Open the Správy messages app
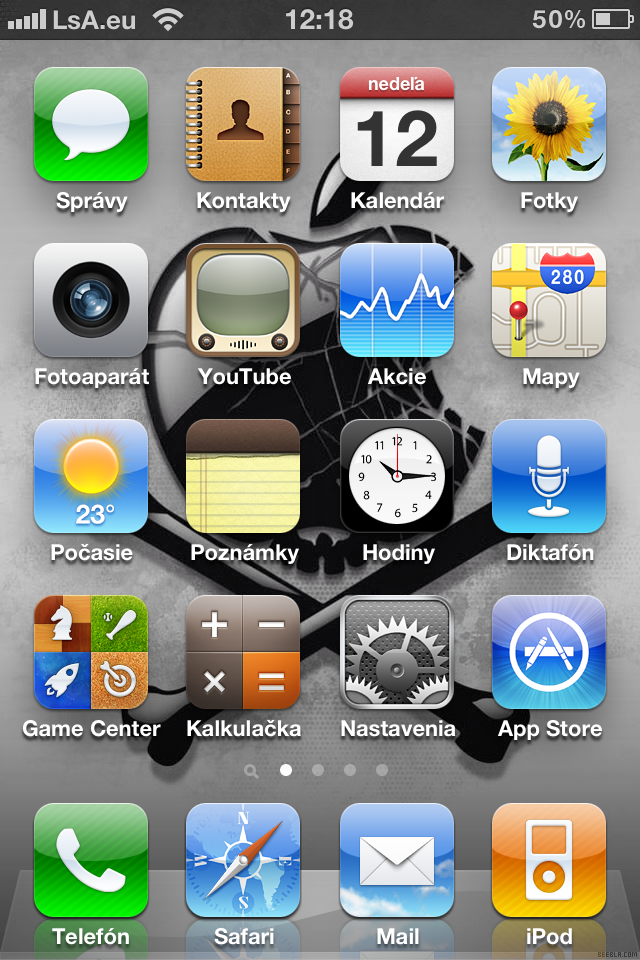 click(91, 124)
